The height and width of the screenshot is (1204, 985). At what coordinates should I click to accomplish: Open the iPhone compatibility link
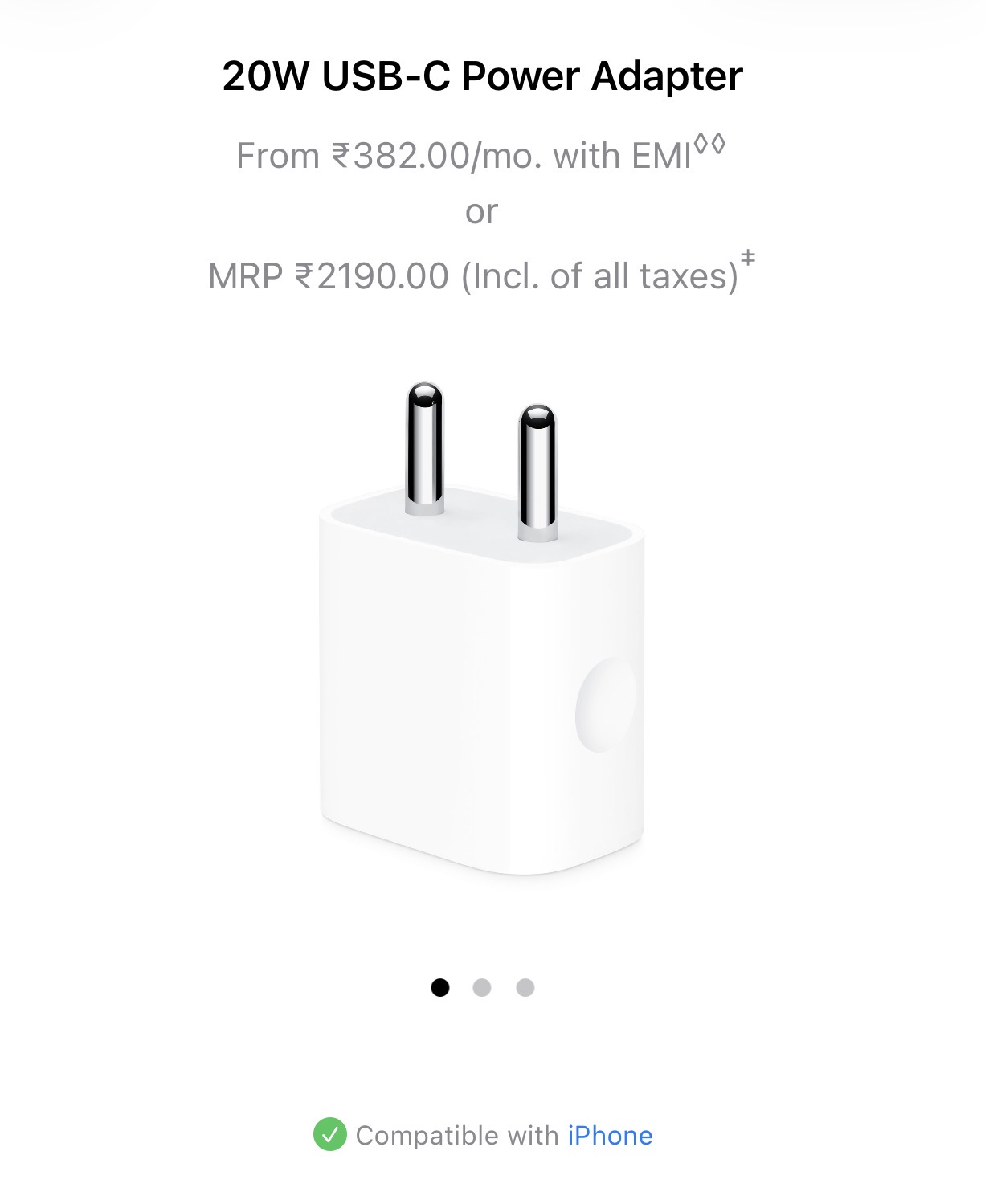pos(610,1135)
